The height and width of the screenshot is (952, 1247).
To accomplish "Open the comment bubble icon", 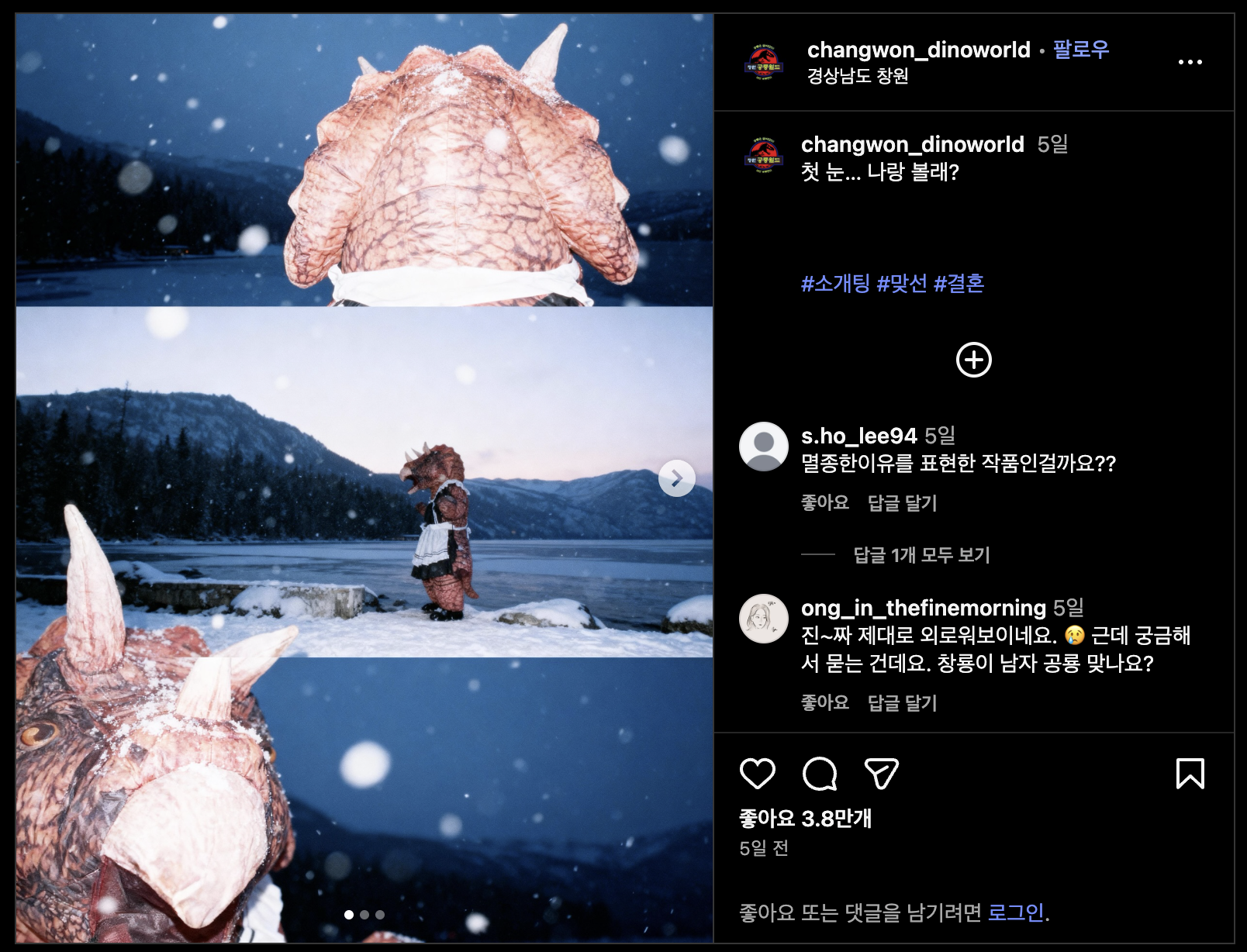I will [x=819, y=774].
